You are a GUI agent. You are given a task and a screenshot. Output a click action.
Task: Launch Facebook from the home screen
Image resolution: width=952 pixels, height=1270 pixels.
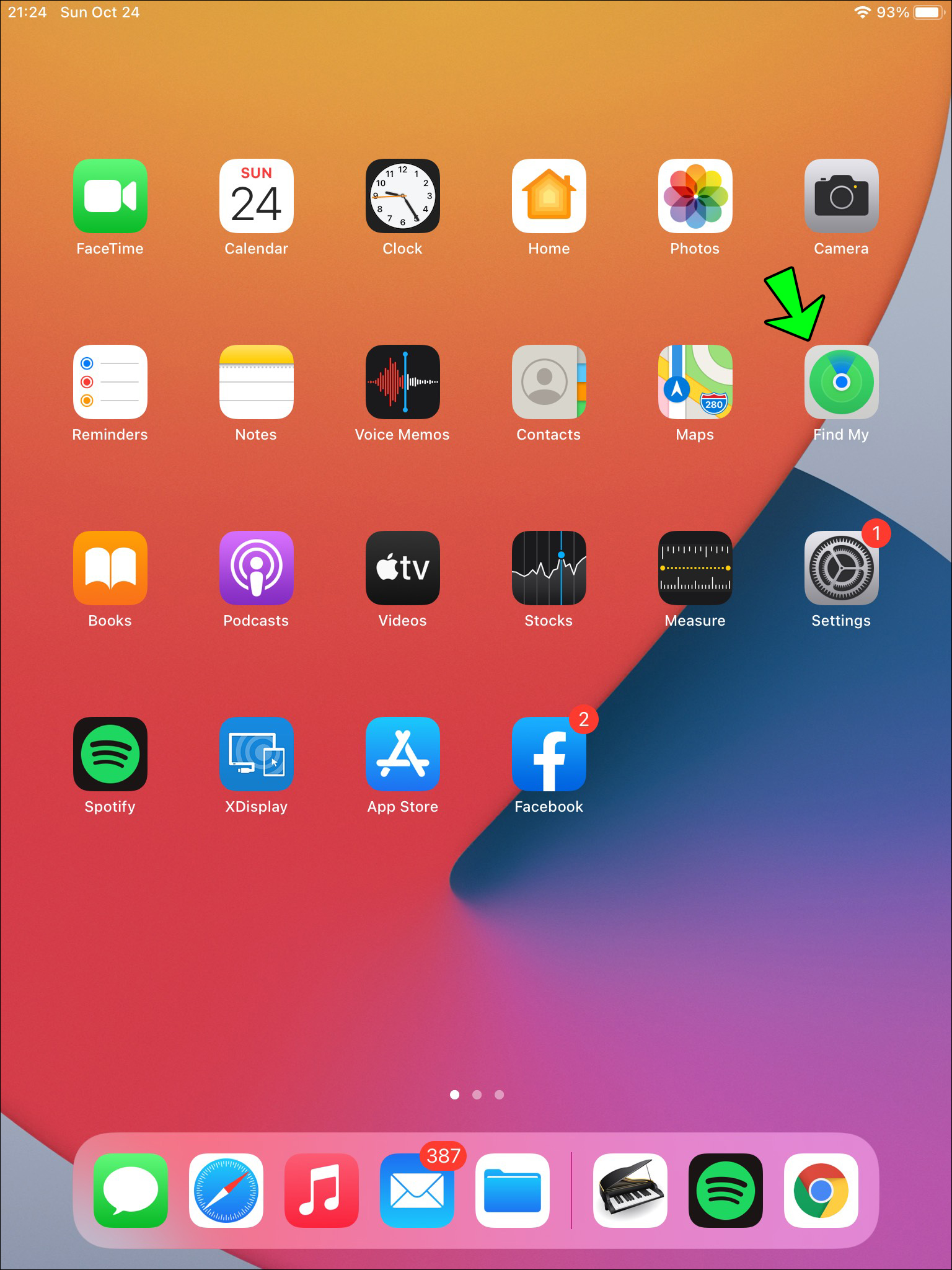(x=549, y=754)
